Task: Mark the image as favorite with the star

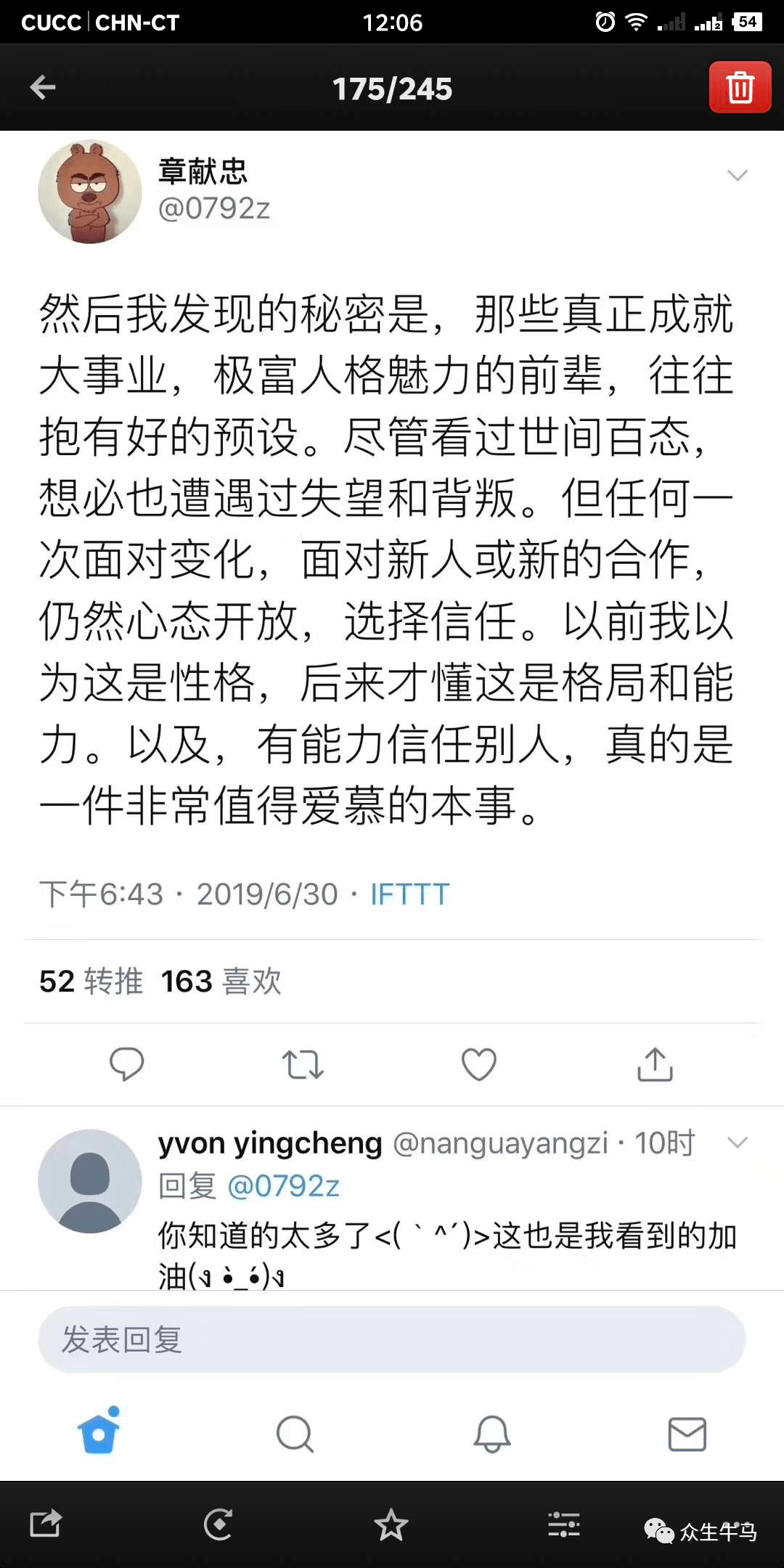Action: [x=391, y=1524]
